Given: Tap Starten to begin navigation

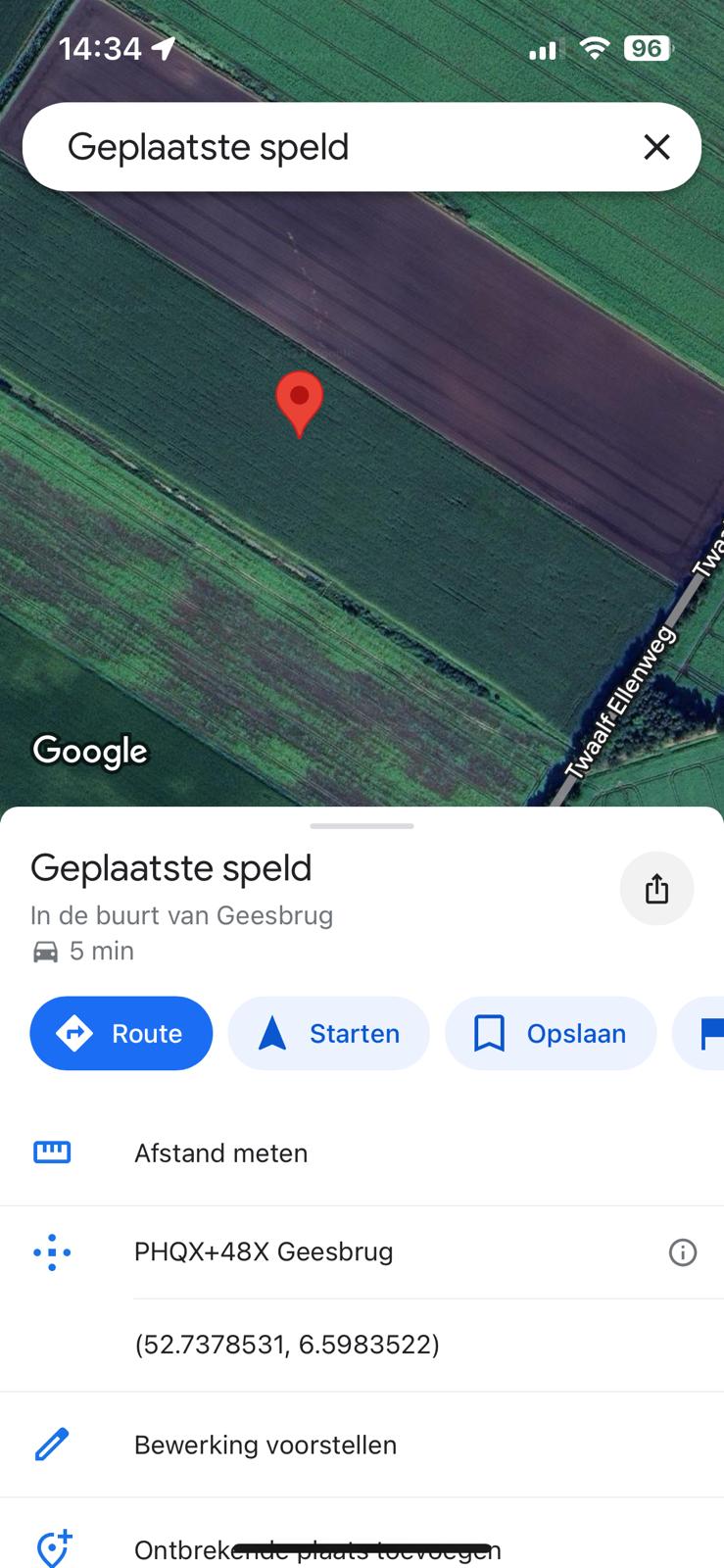Looking at the screenshot, I should [329, 1033].
